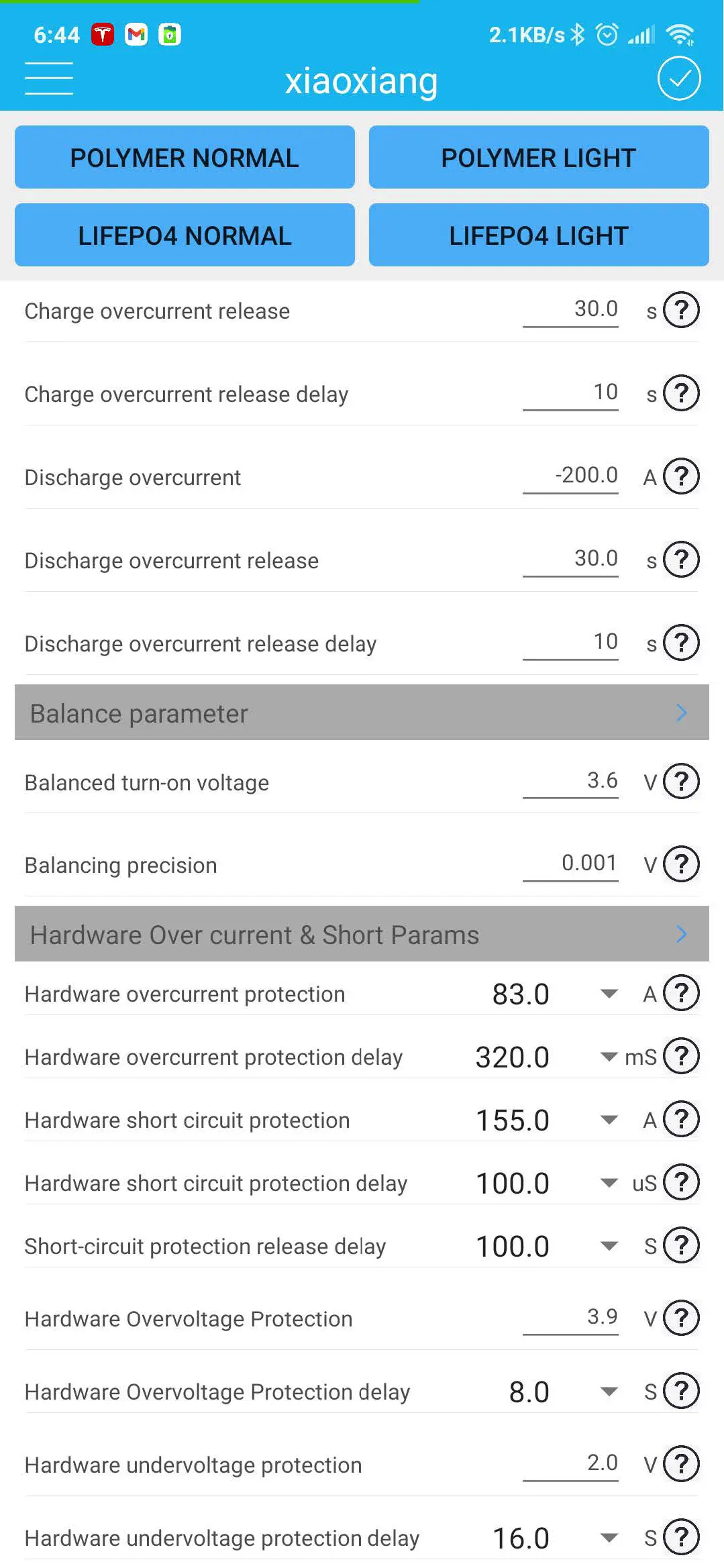724x1568 pixels.
Task: Apply the POLYMER LIGHT preset
Action: coord(538,158)
